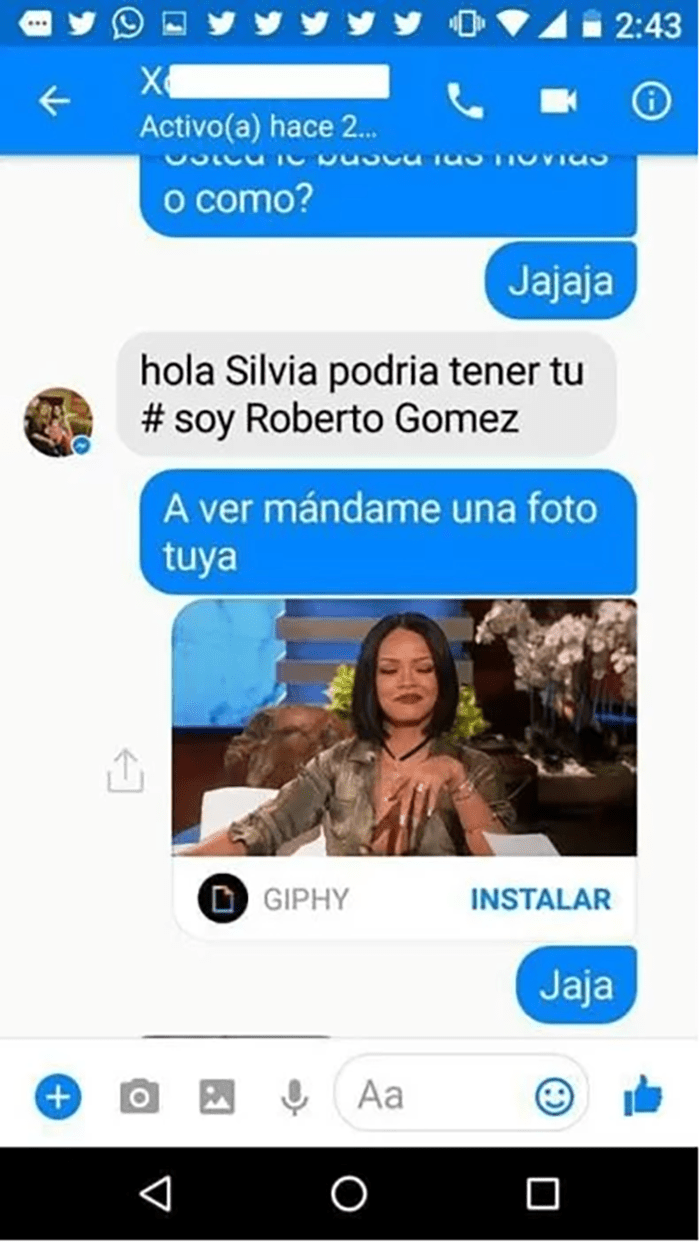Screen dimensions: 700x1242
Task: Go to the Android home screen
Action: pos(349,1193)
